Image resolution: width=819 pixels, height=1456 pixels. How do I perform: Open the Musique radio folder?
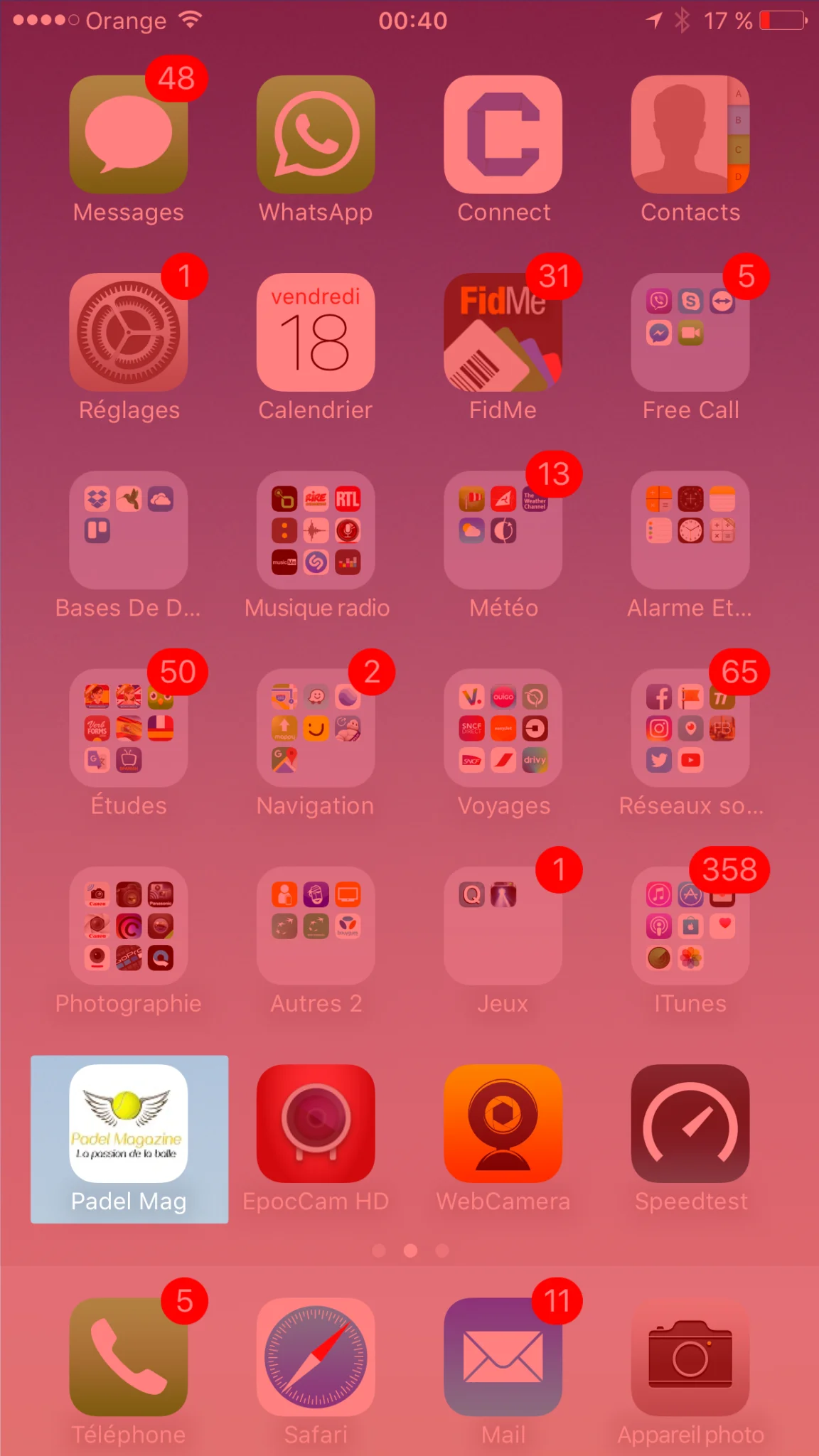316,530
